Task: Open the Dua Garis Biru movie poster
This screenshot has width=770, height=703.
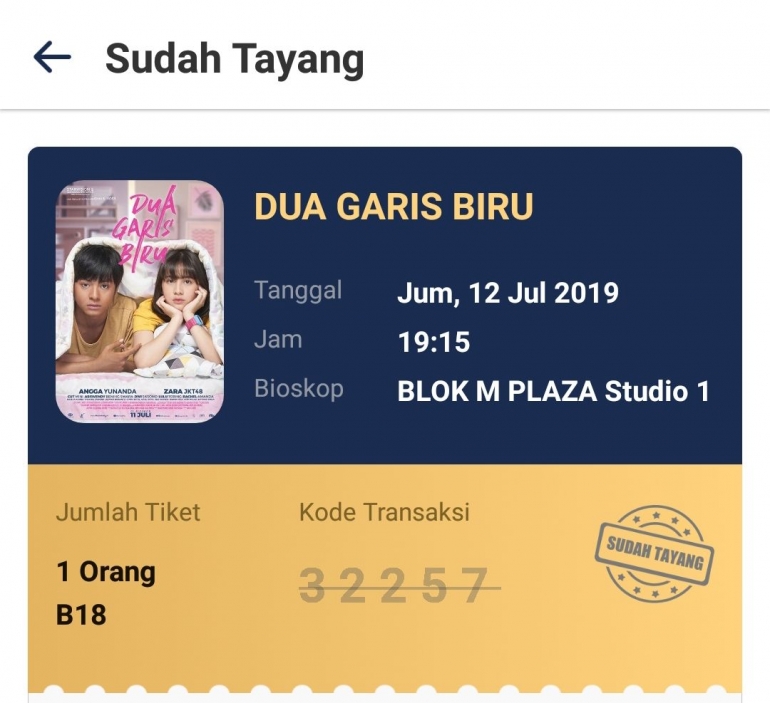Action: pos(139,302)
